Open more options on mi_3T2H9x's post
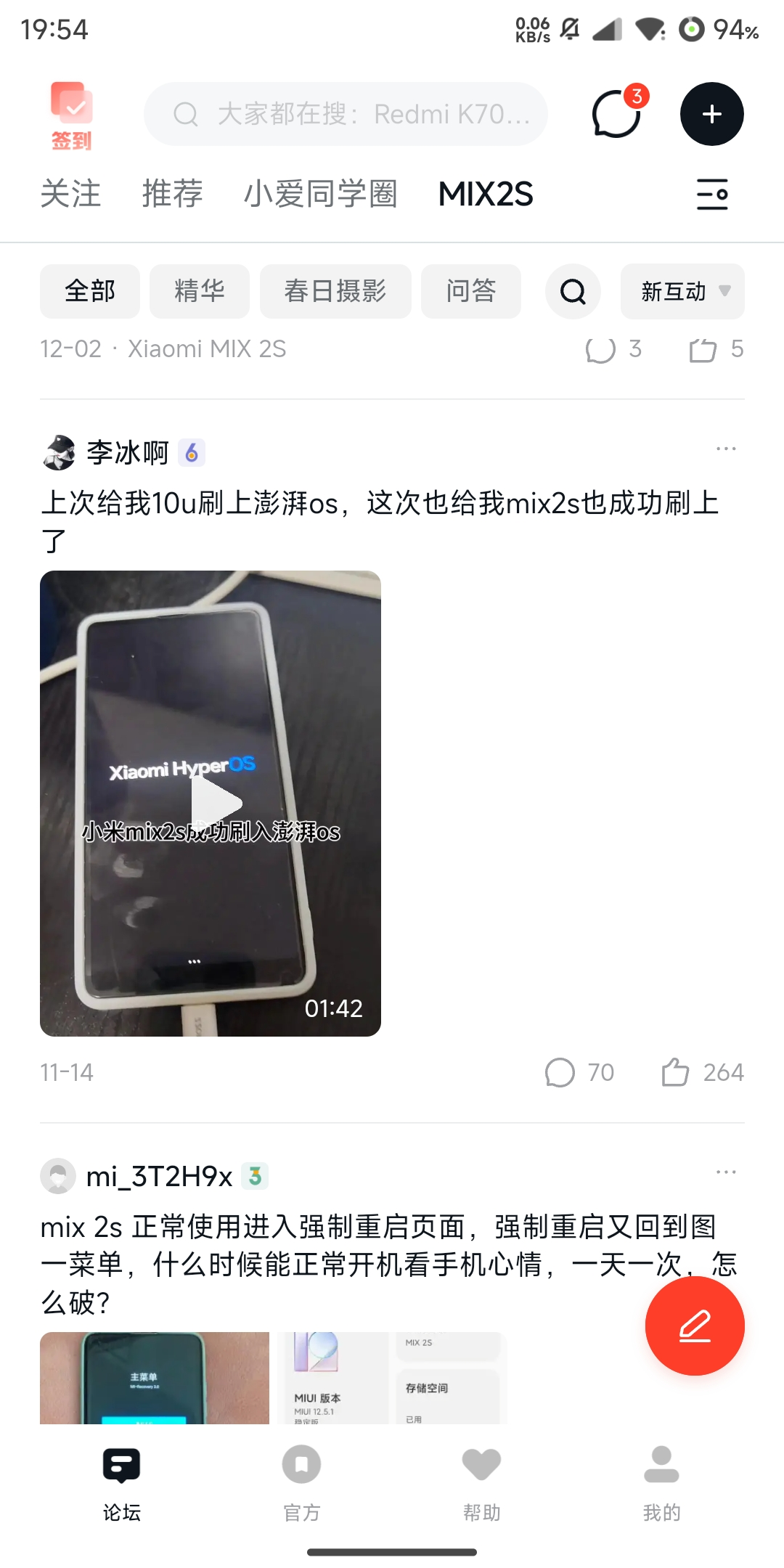Viewport: 784px width, 1568px height. tap(726, 1172)
